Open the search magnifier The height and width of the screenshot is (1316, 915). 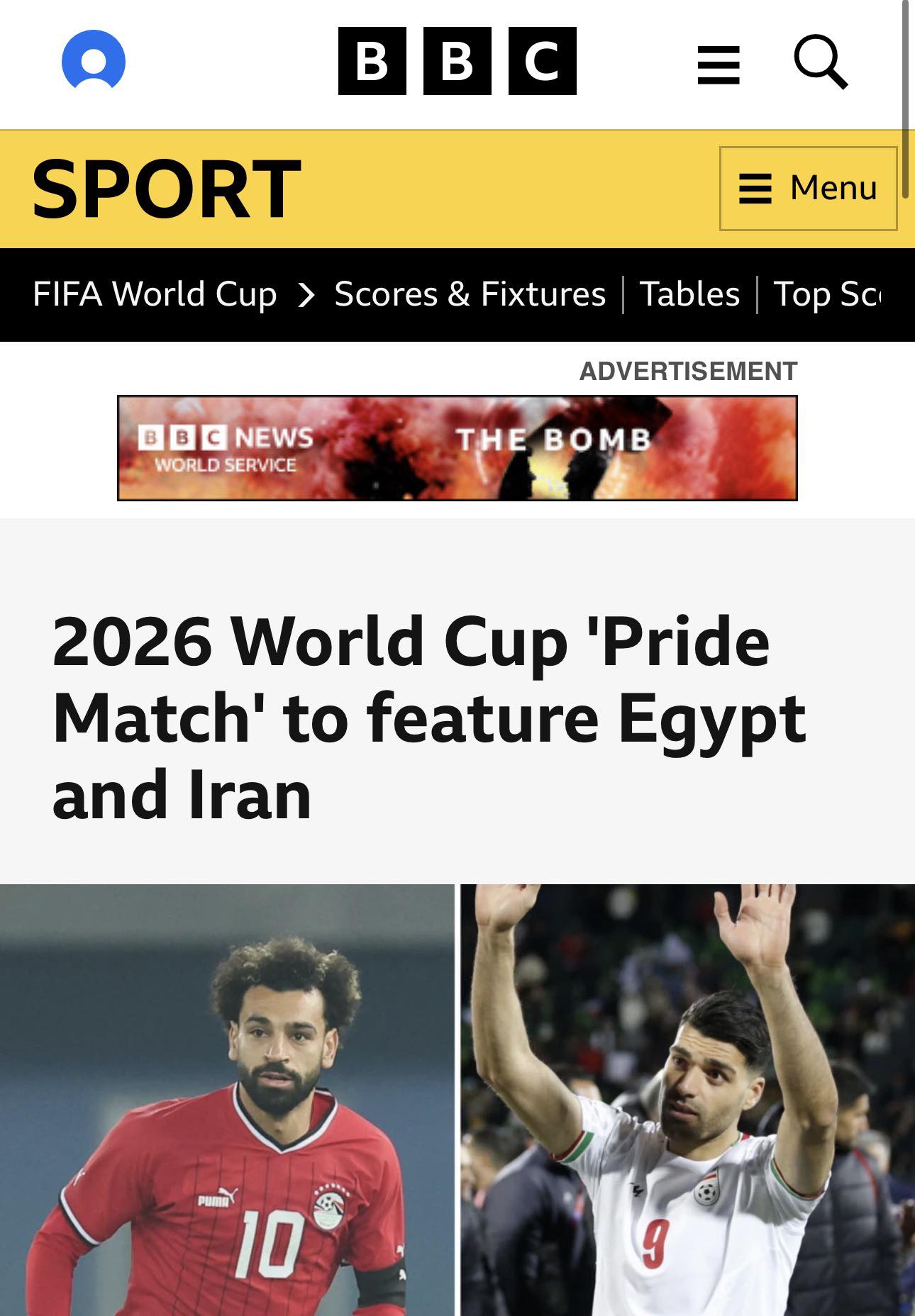point(821,62)
